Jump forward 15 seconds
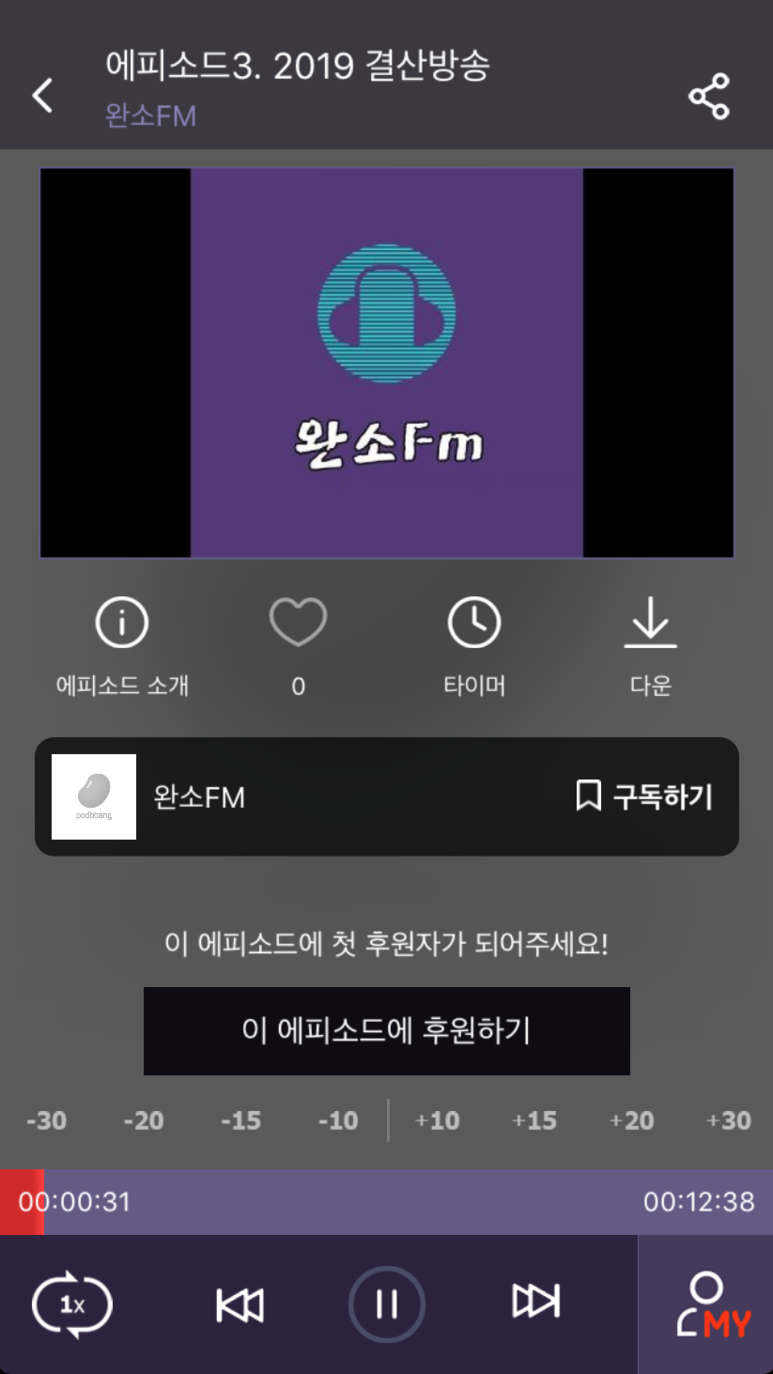Viewport: 773px width, 1374px height. point(534,1121)
